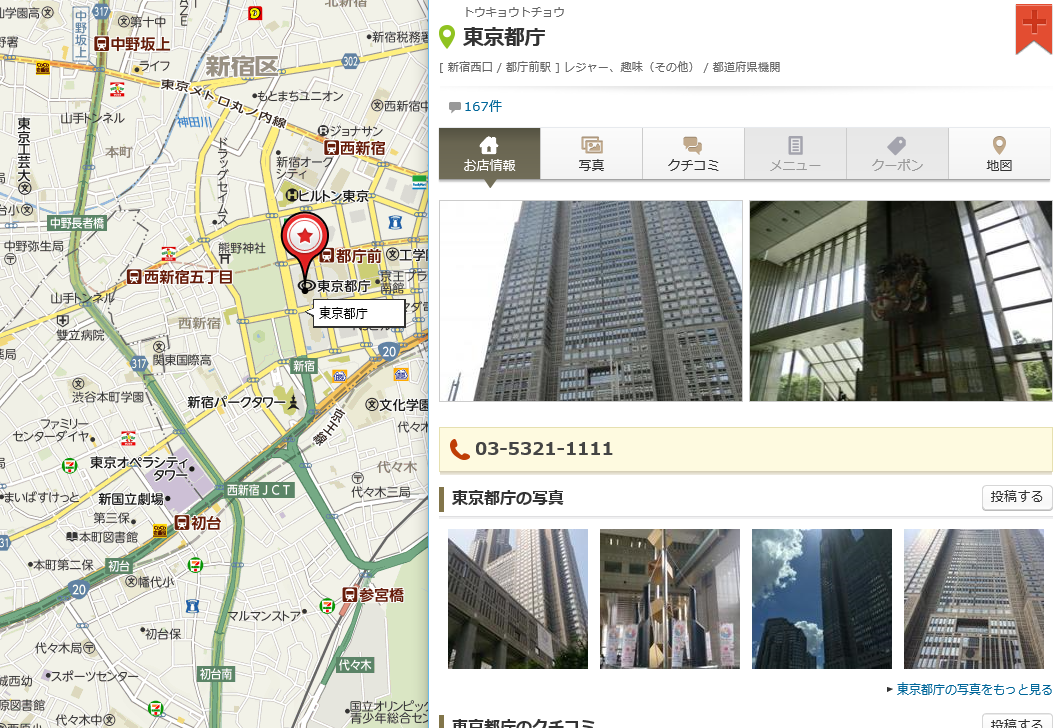Open the first small photo thumbnail
The height and width of the screenshot is (728, 1062).
[518, 598]
